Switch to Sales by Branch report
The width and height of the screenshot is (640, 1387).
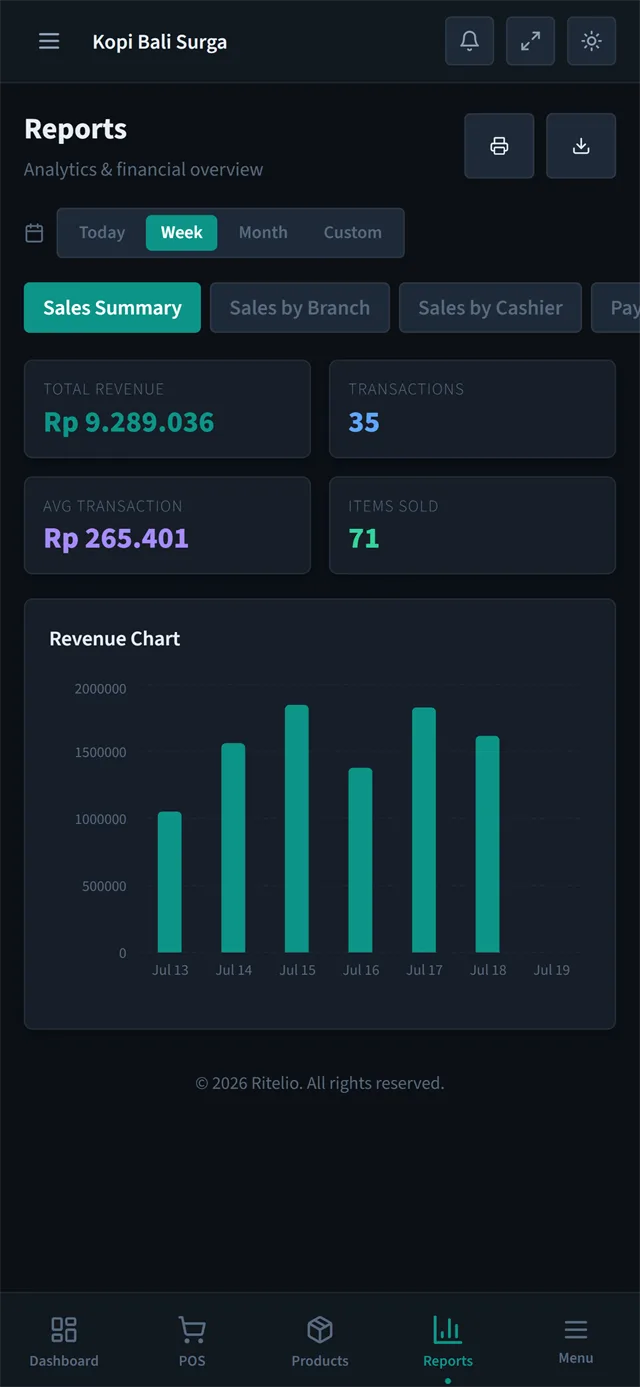click(x=300, y=308)
